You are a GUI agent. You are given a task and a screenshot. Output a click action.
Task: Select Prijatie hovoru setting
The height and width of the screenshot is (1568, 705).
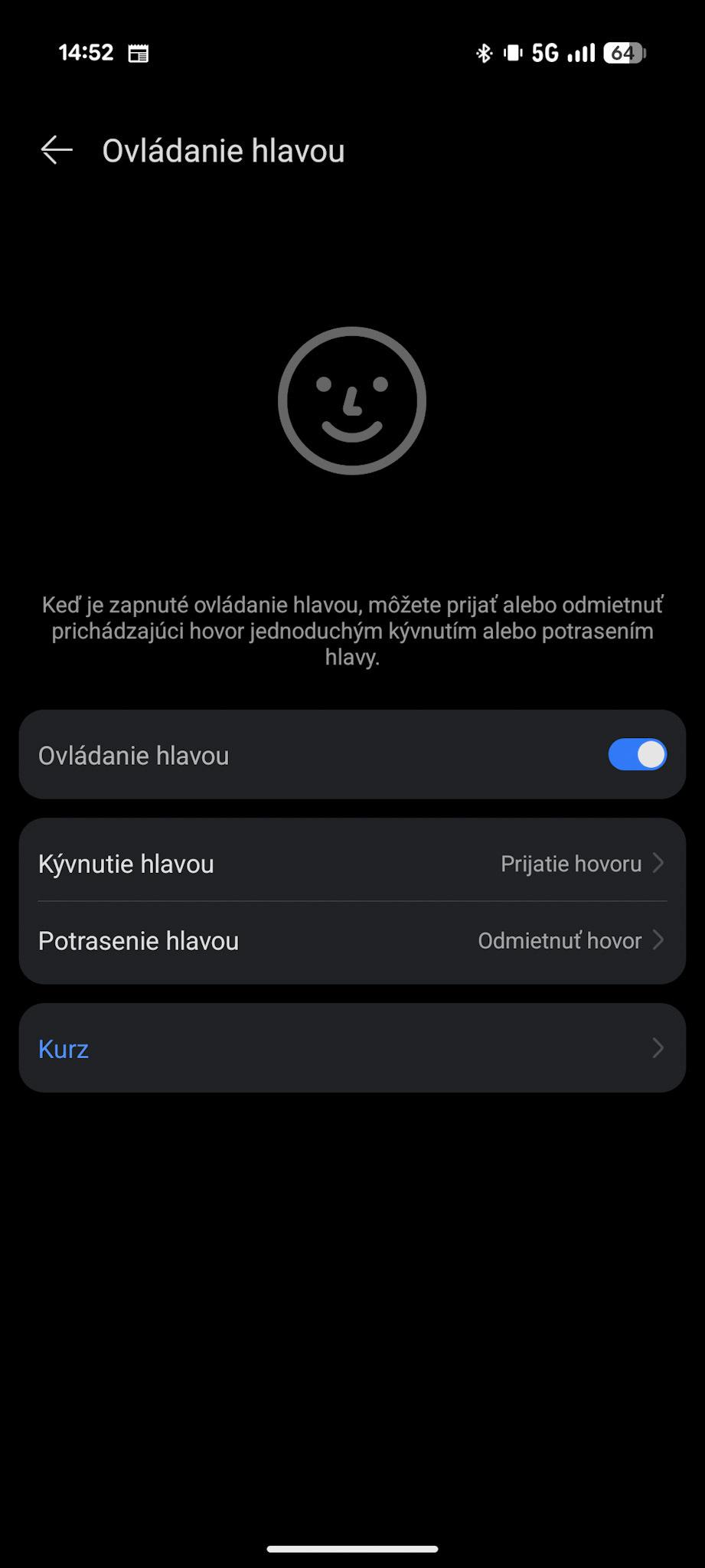click(x=572, y=864)
